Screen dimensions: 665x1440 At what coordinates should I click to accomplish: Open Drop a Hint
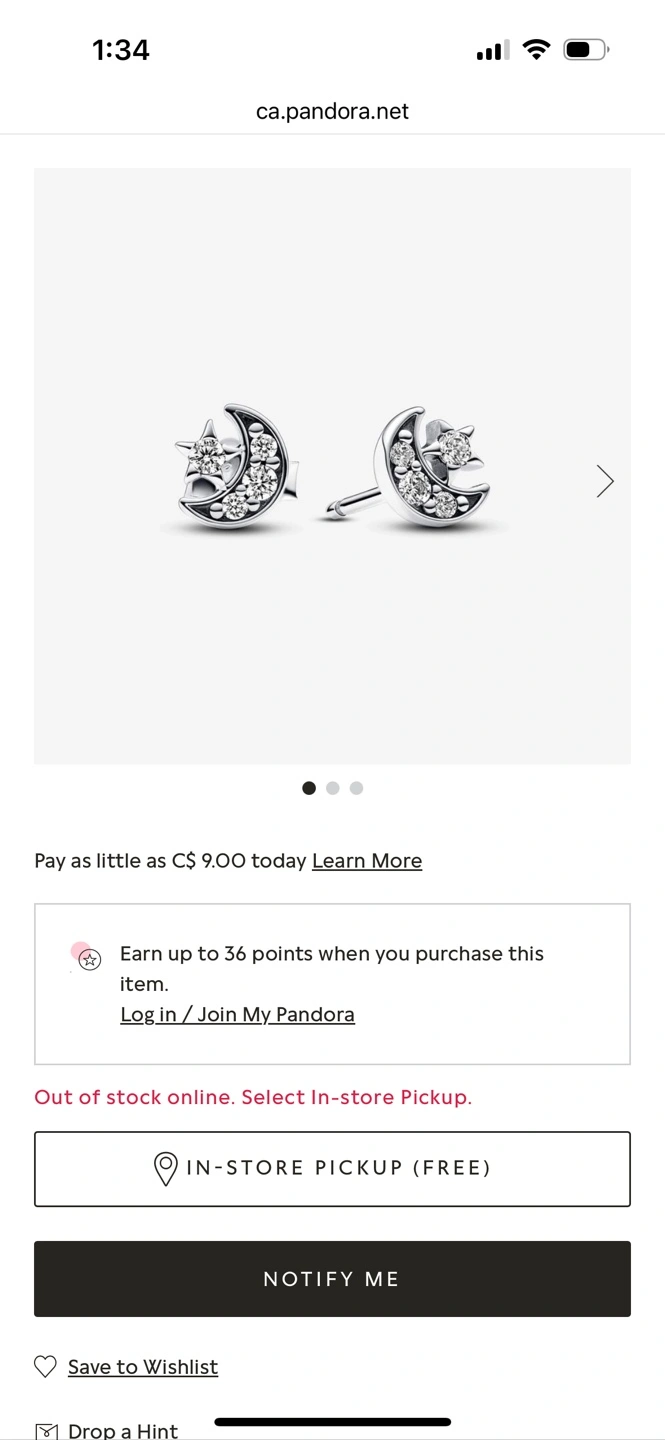coord(122,1430)
